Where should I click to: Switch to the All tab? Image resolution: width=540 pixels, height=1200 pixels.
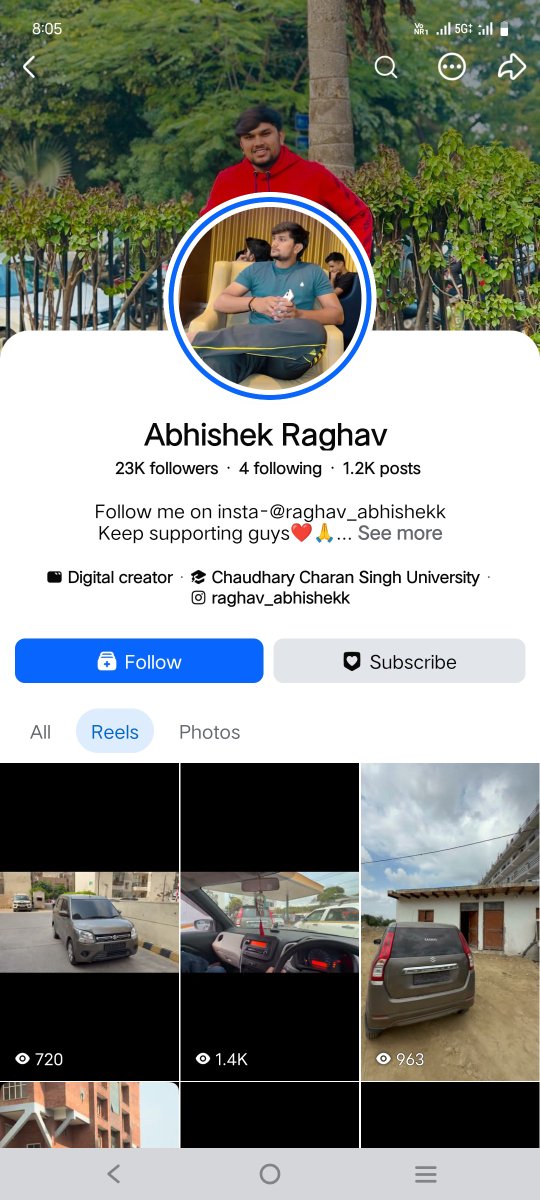pos(40,732)
